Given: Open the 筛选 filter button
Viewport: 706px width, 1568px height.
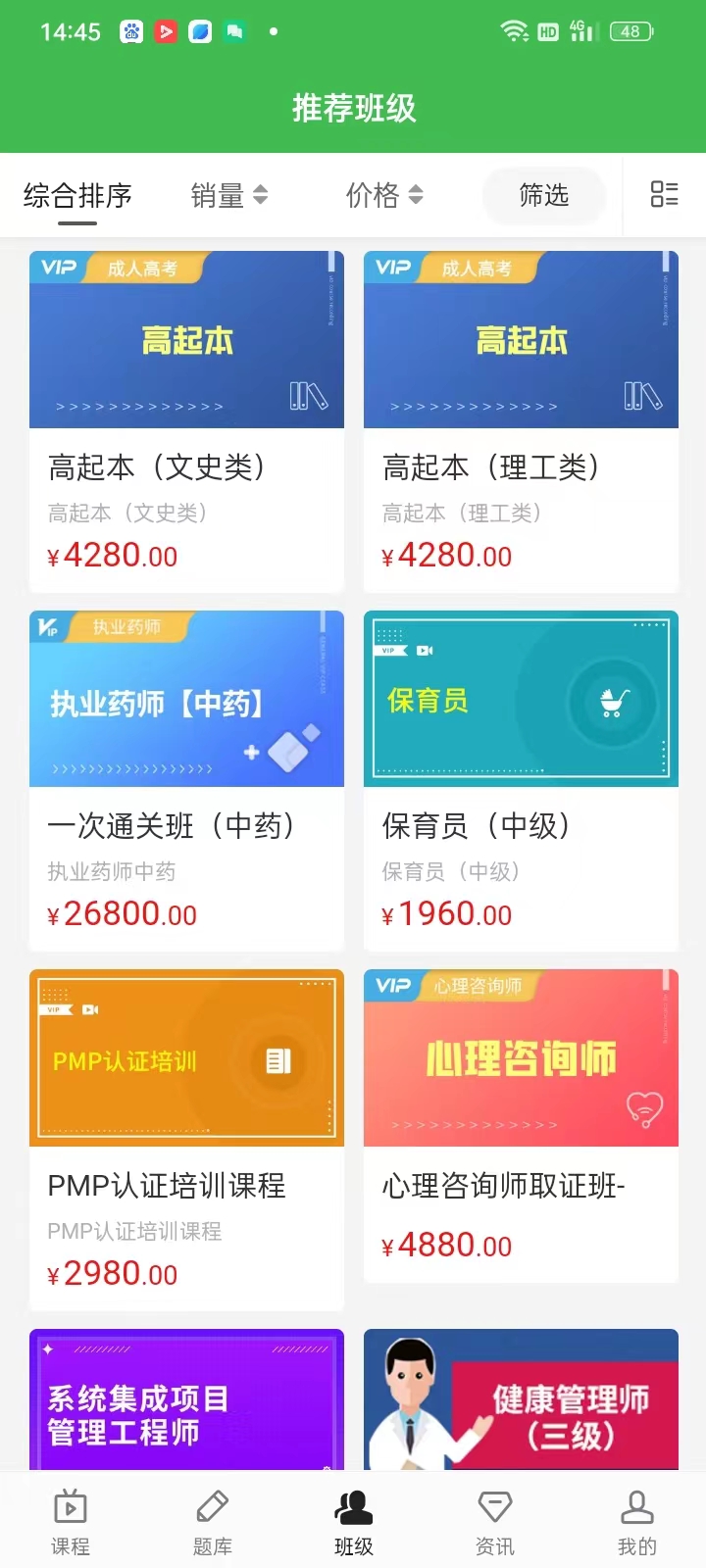Looking at the screenshot, I should point(543,196).
